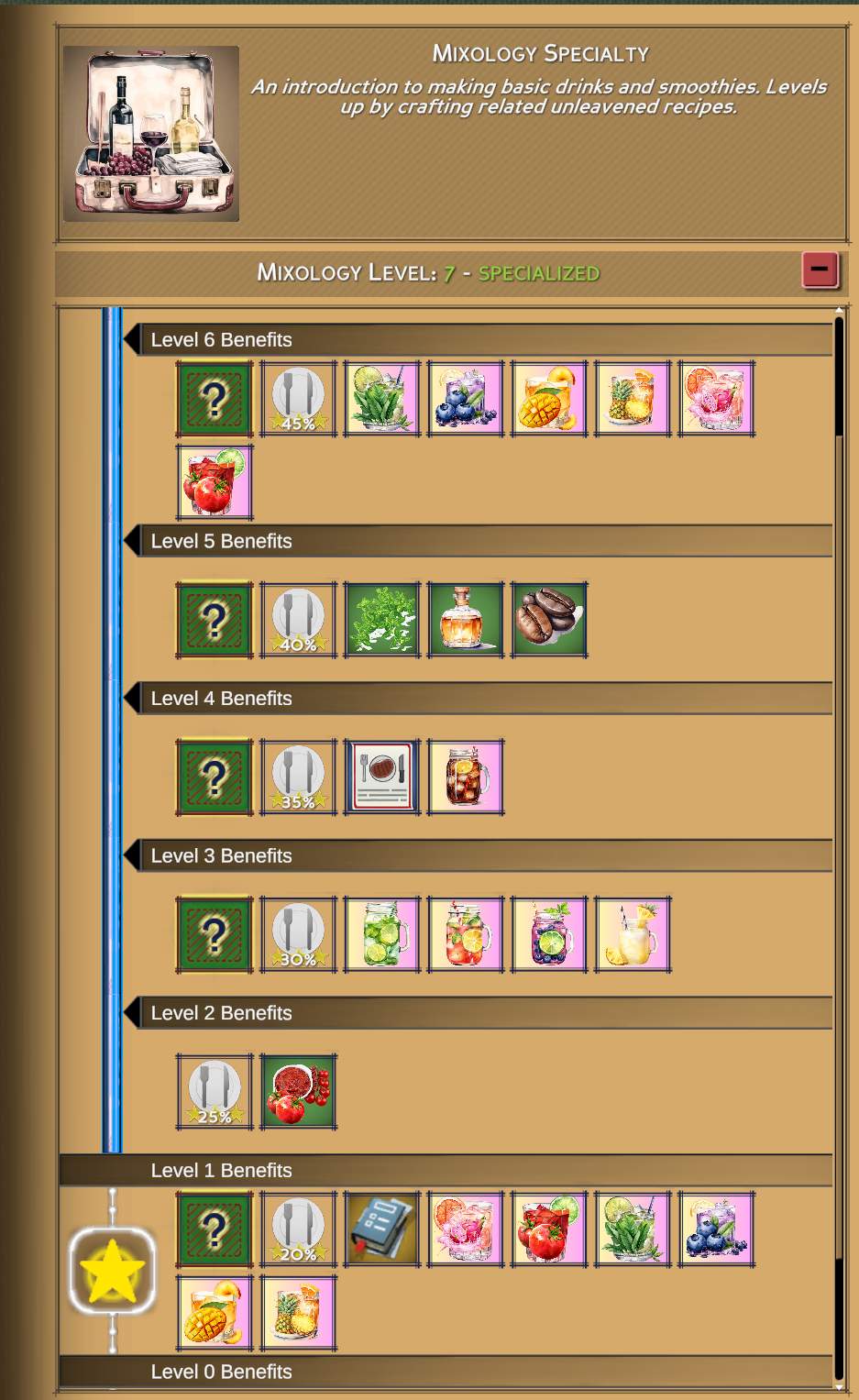Open the recipe book icon in Level 1

click(x=382, y=1229)
